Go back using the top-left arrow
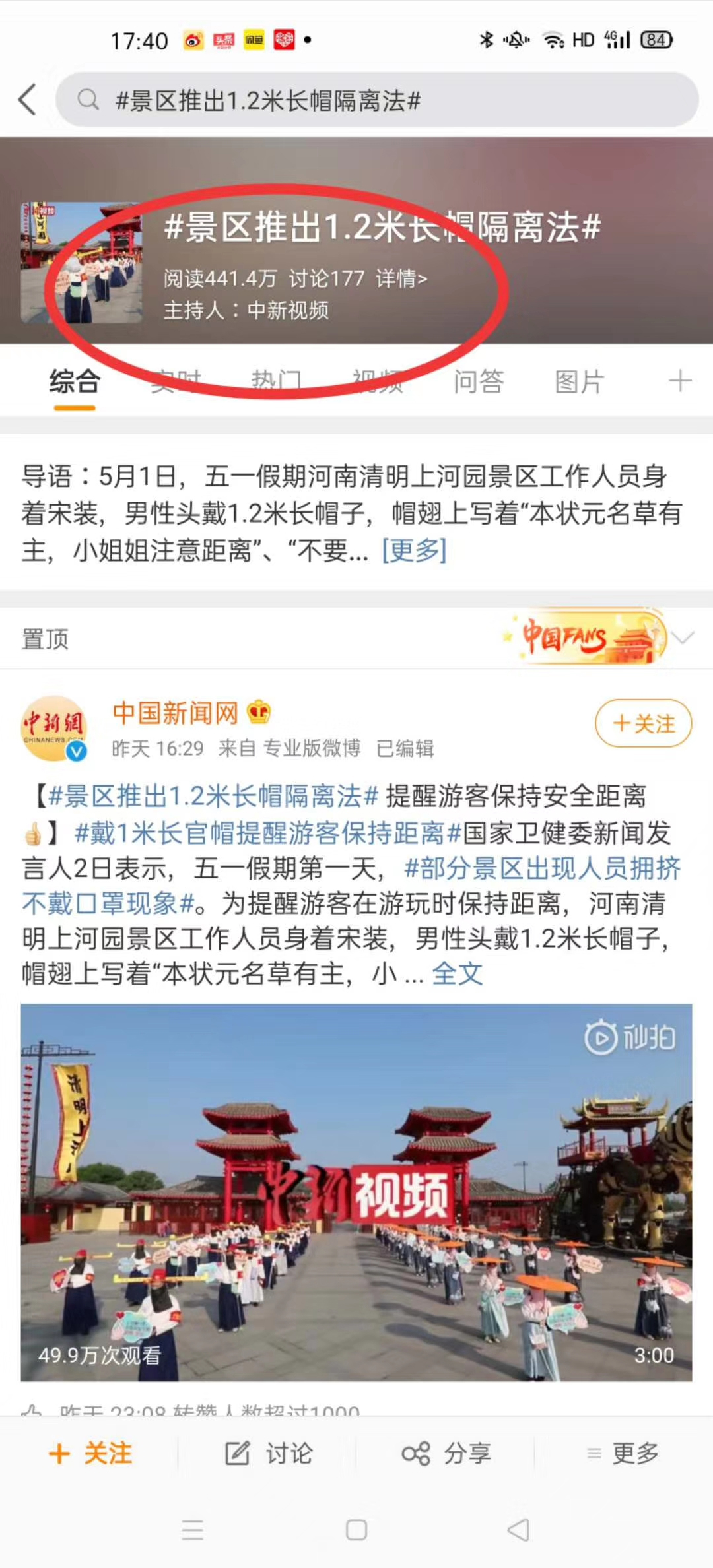713x1568 pixels. click(28, 100)
